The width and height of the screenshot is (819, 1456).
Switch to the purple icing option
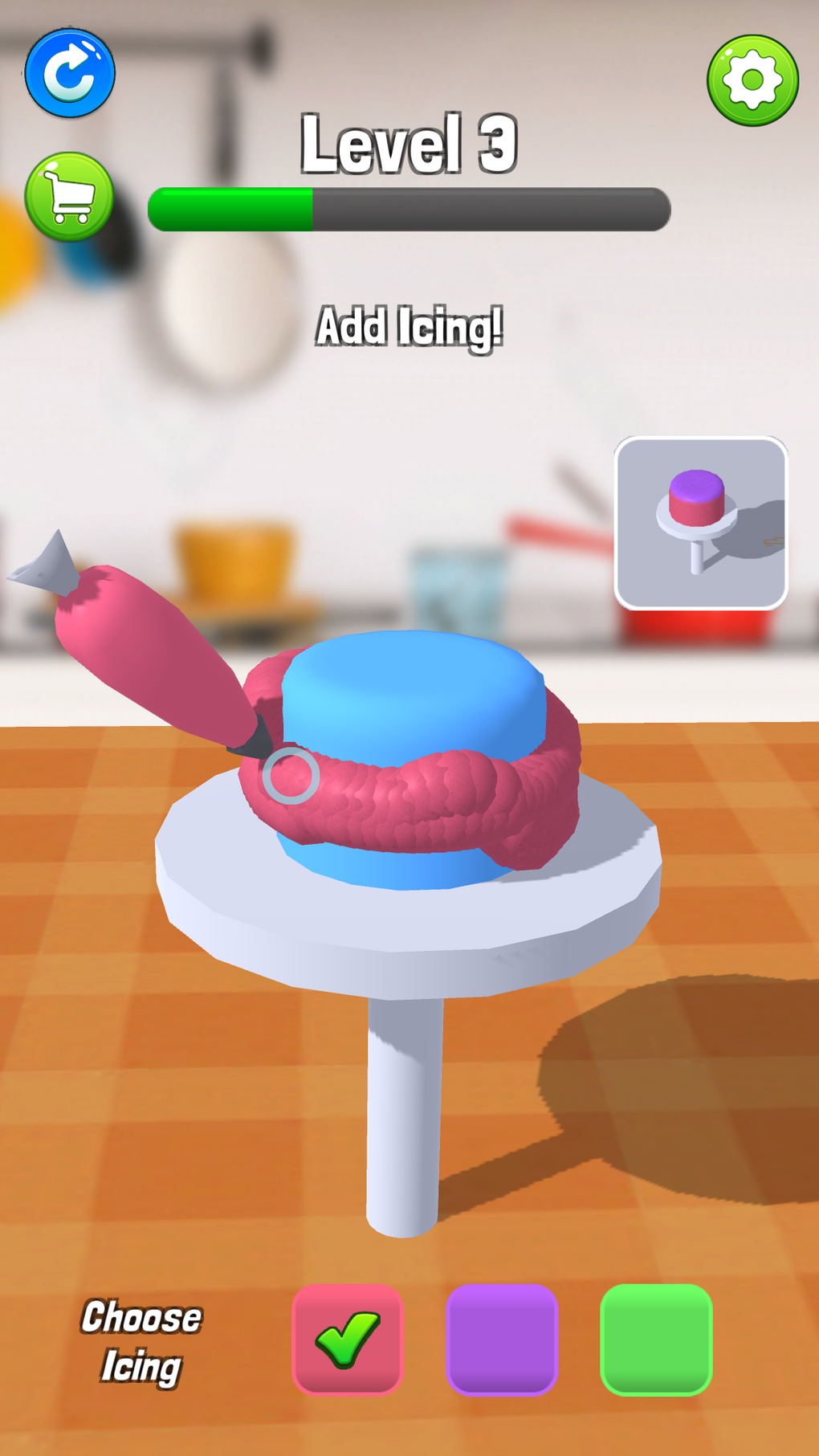[x=501, y=1340]
